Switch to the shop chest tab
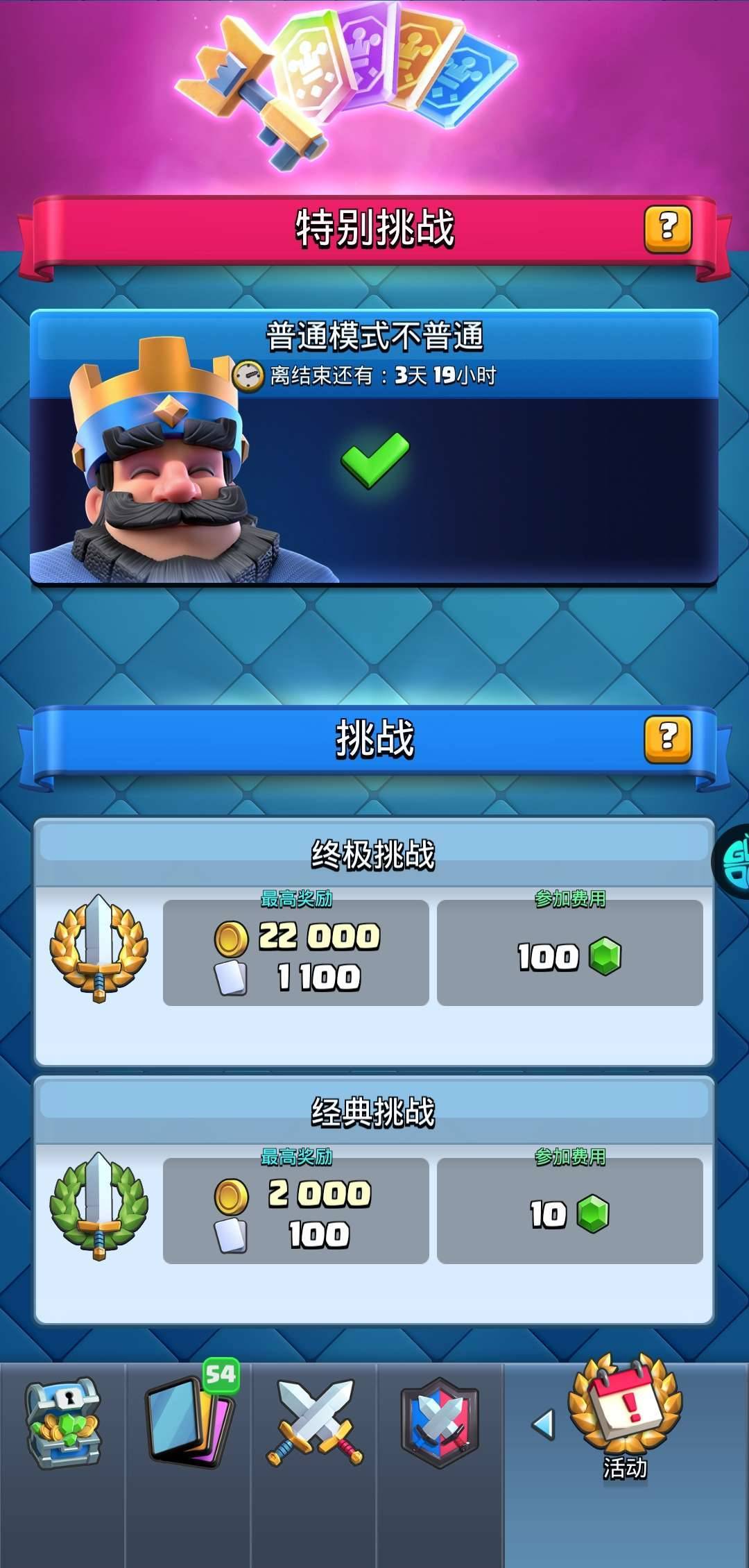Image resolution: width=749 pixels, height=1568 pixels. coord(63,1424)
